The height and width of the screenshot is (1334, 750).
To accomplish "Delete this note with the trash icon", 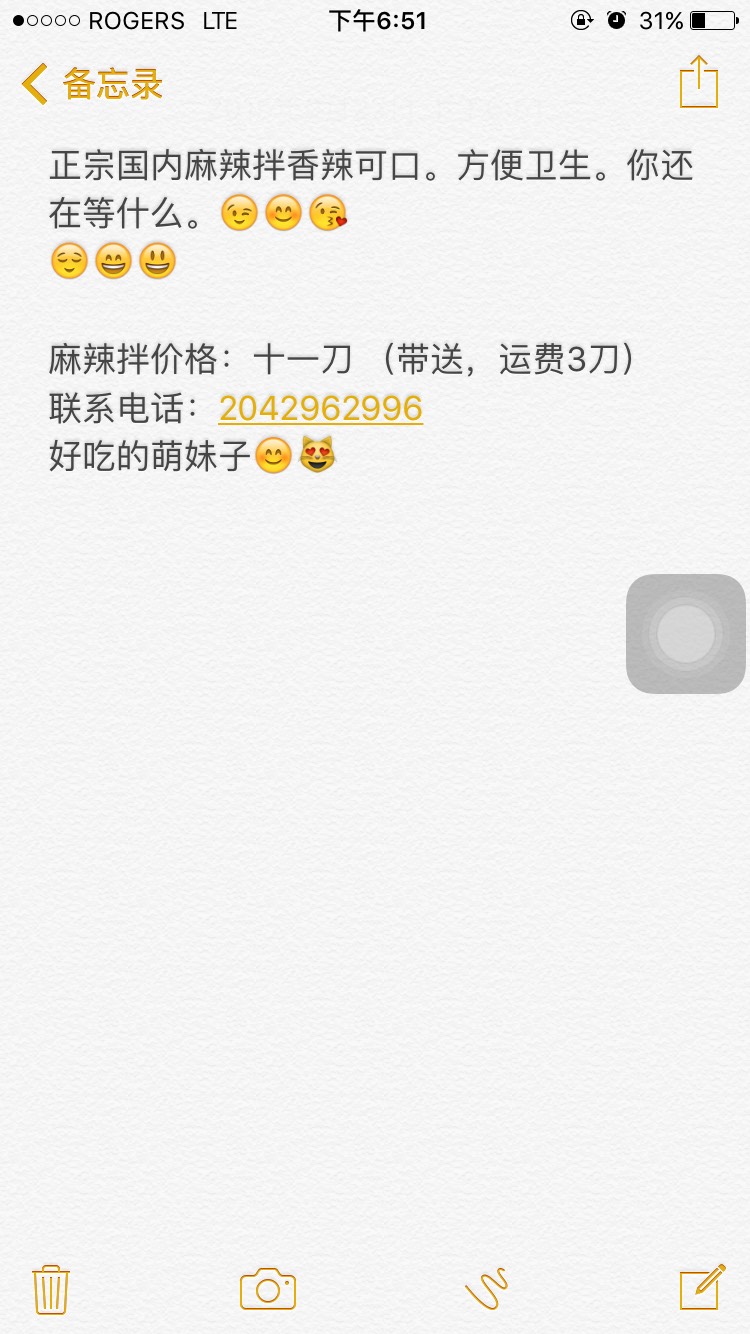I will click(x=51, y=1288).
